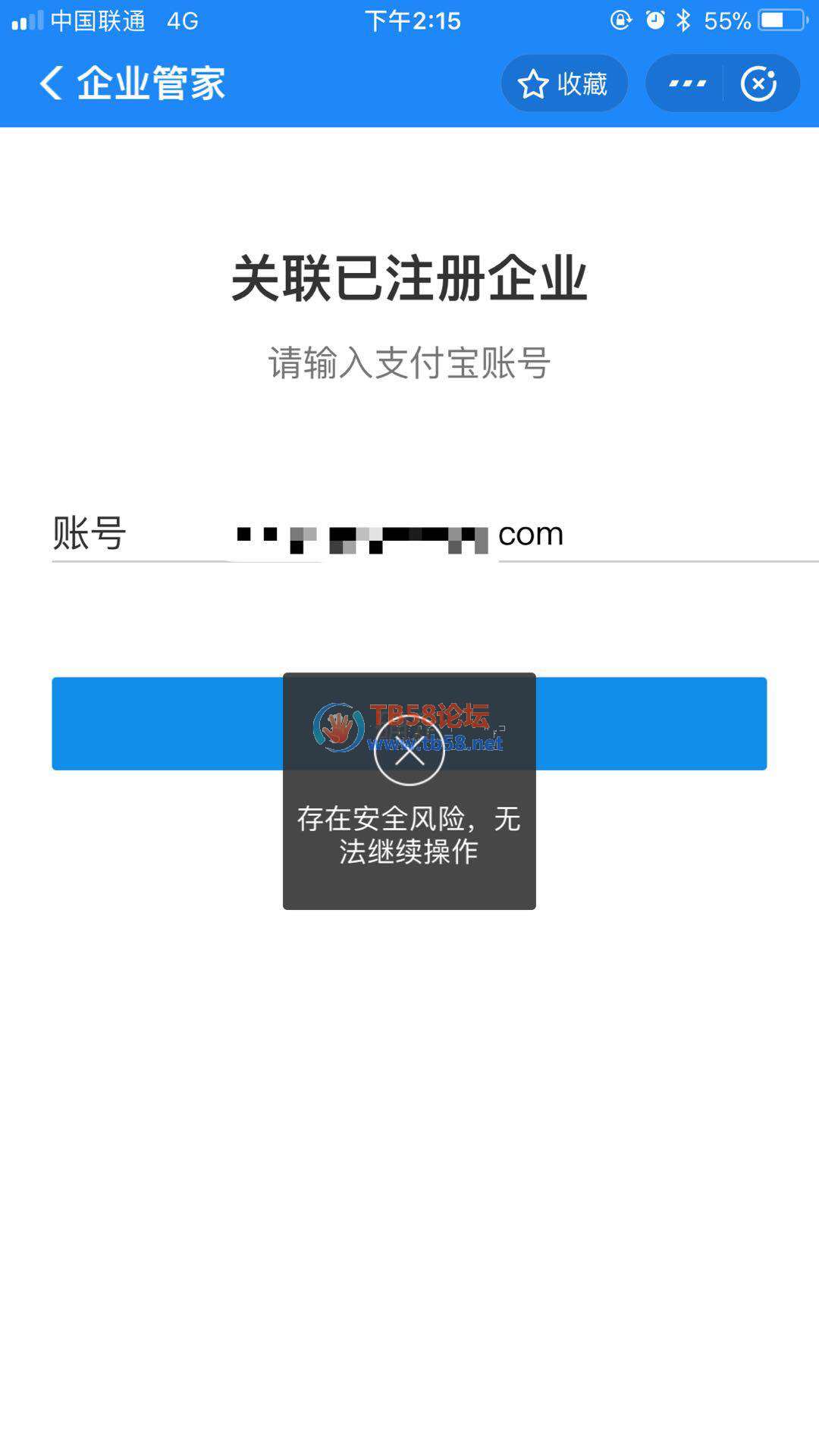Tap the 收藏 favorite button
The height and width of the screenshot is (1456, 819).
[x=564, y=83]
